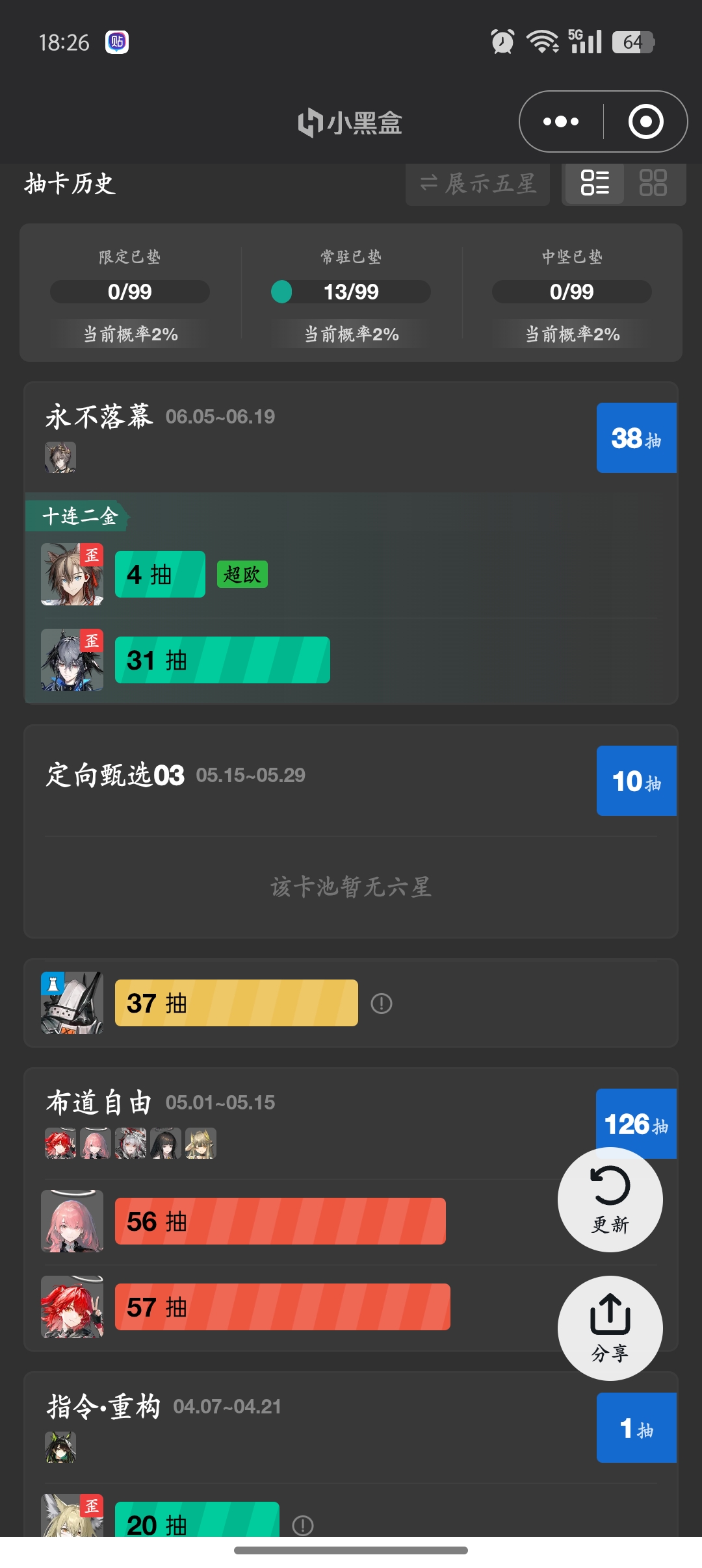The width and height of the screenshot is (702, 1568).
Task: Open the mini program overflow menu
Action: pos(561,121)
